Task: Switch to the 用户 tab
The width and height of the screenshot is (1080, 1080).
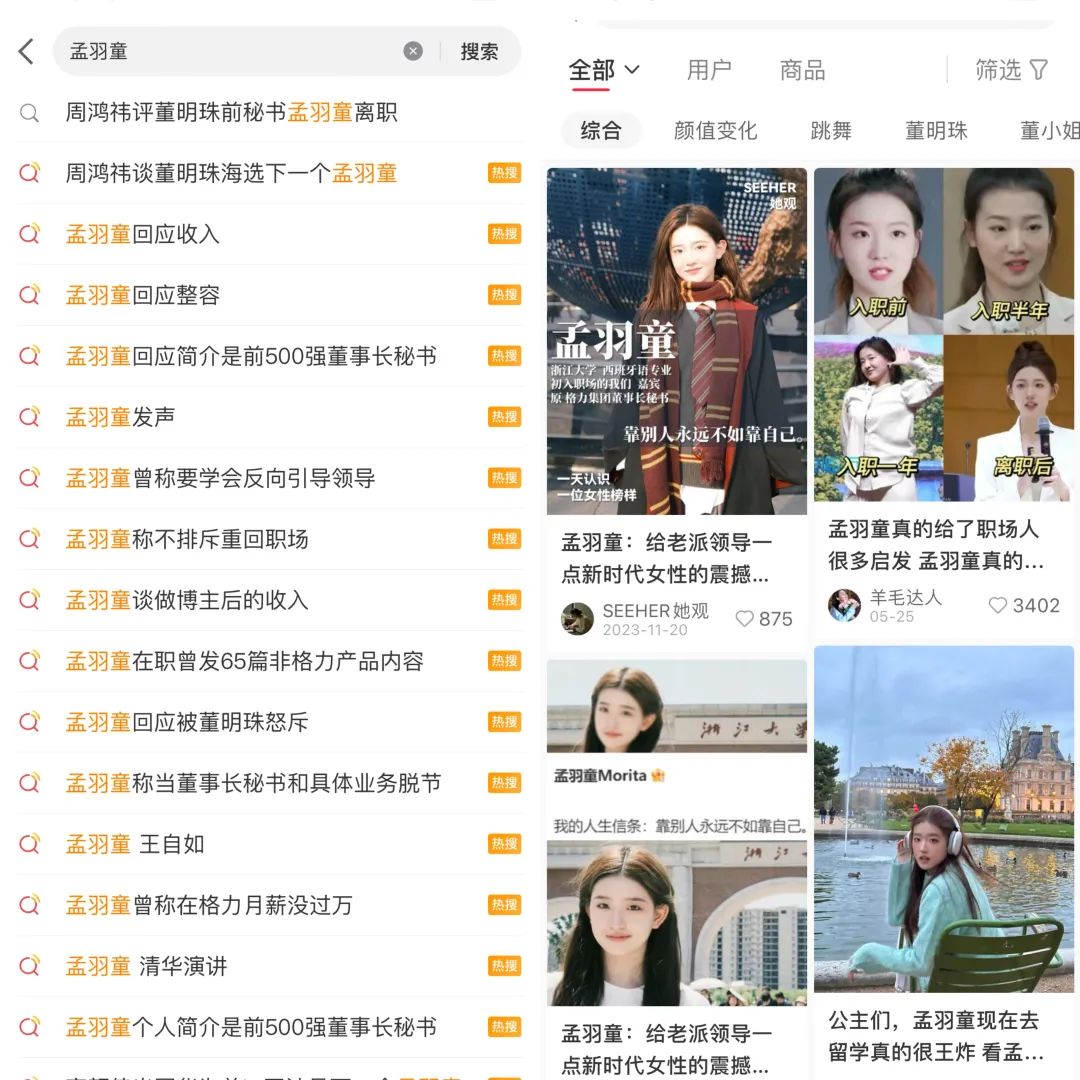Action: click(x=709, y=70)
